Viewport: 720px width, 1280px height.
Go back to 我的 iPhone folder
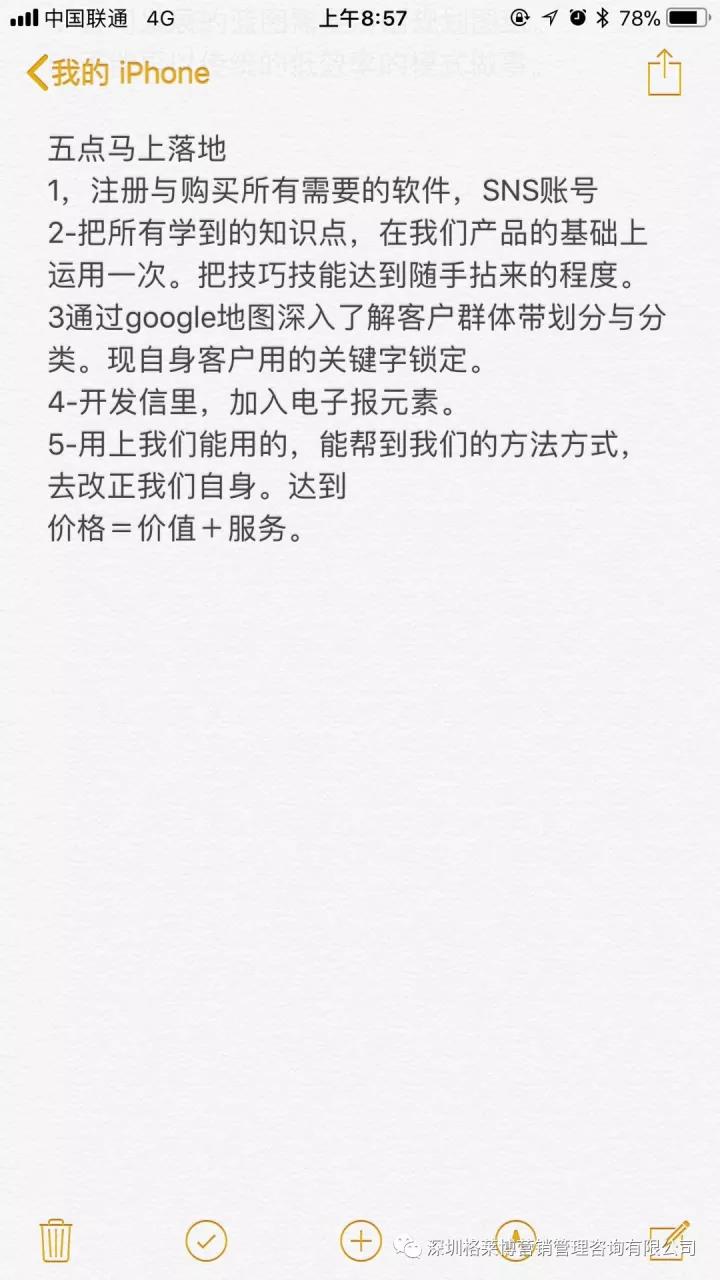point(118,73)
